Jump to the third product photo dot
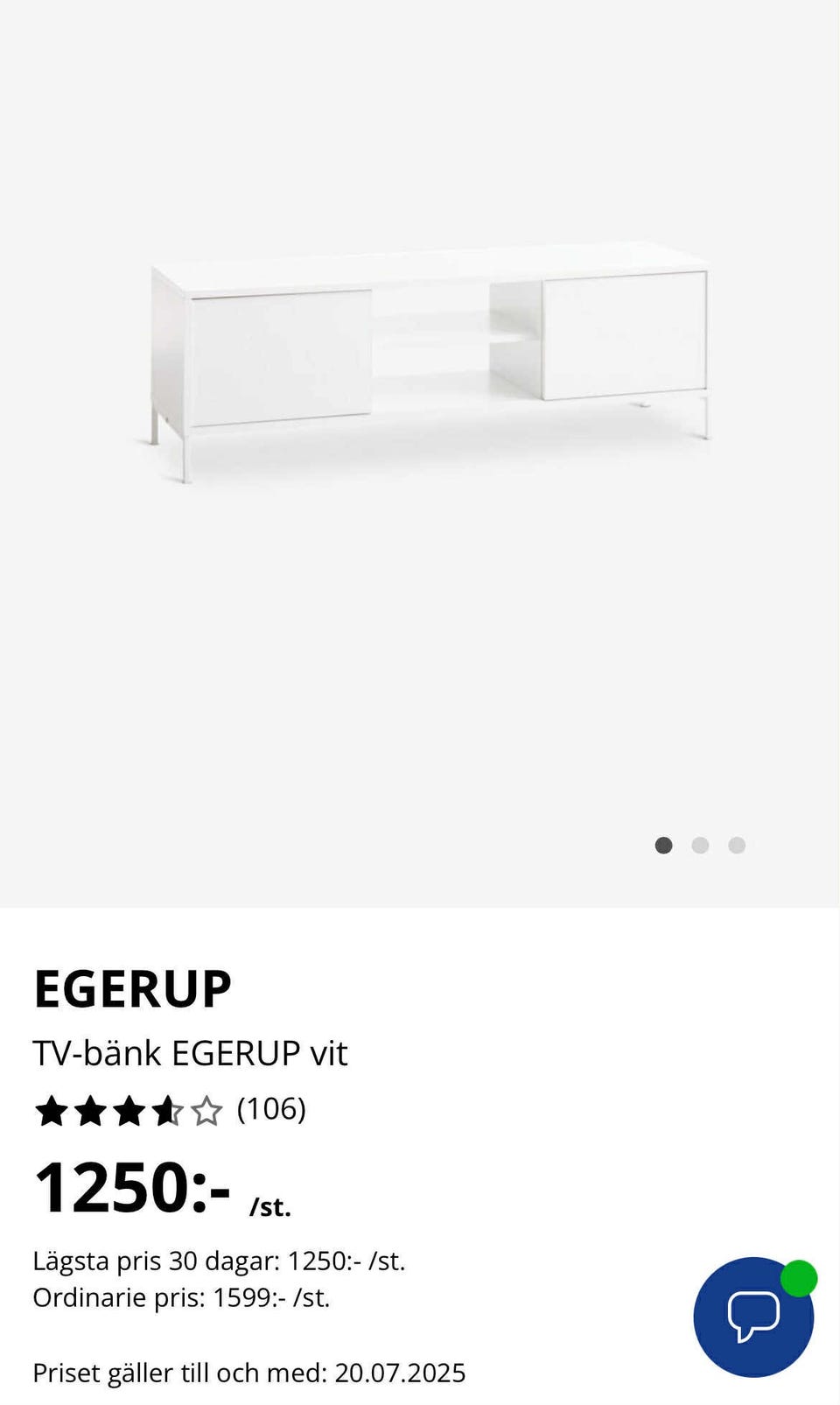Screen dimensions: 840x1405 737,846
